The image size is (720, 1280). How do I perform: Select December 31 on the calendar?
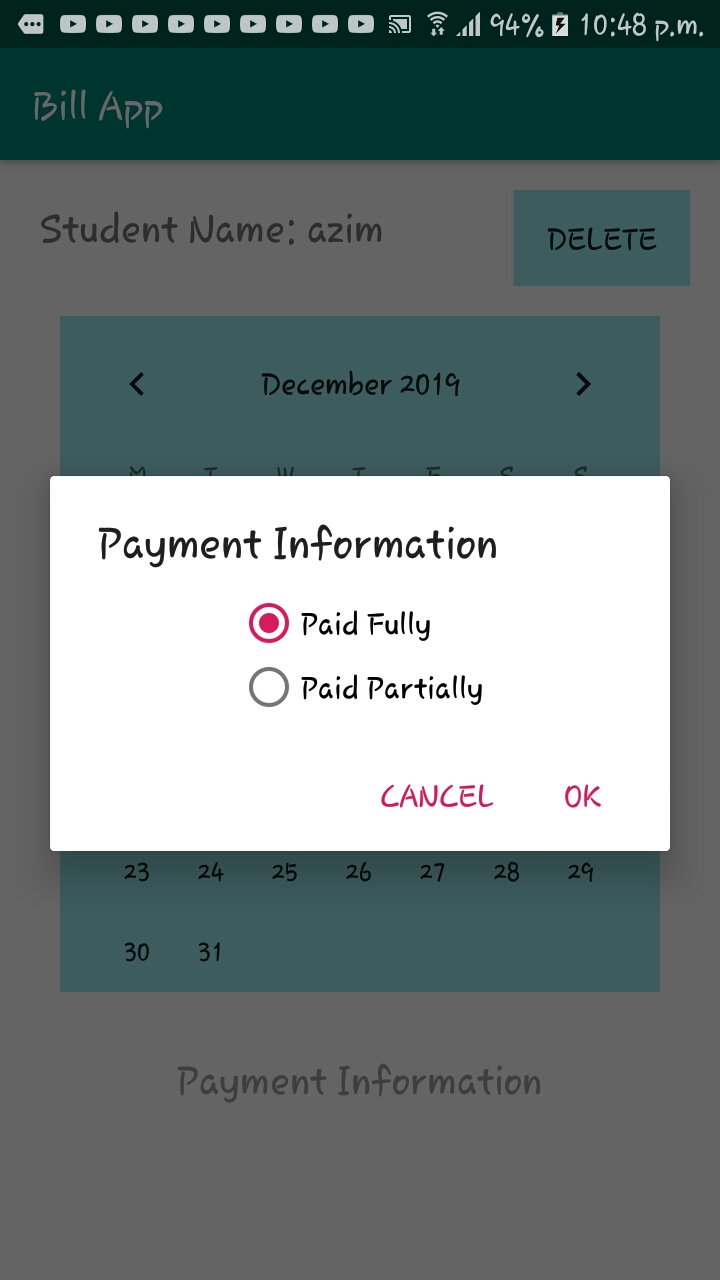tap(210, 952)
